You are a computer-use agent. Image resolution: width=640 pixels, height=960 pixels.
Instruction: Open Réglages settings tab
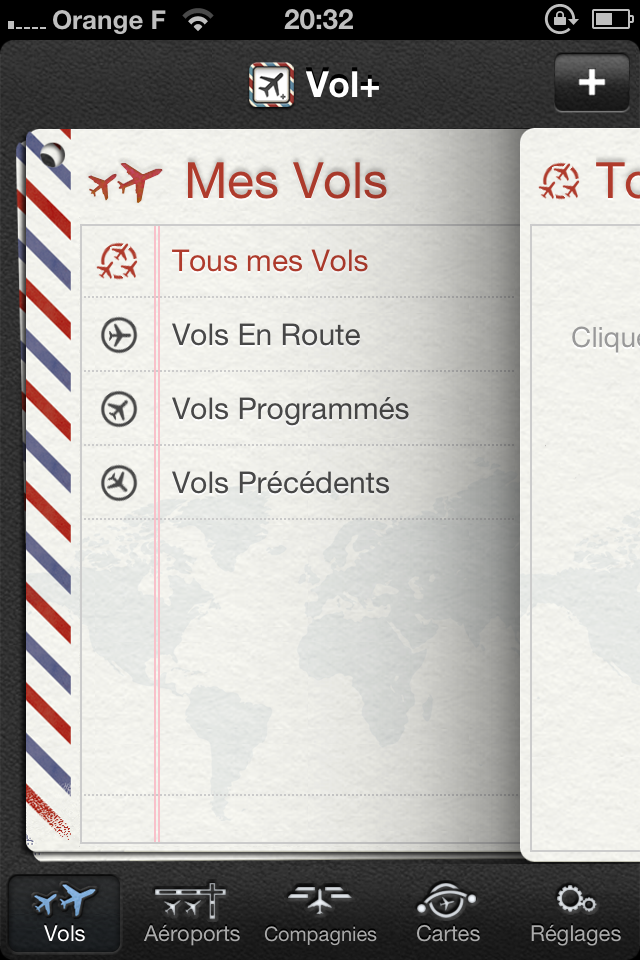pos(576,913)
